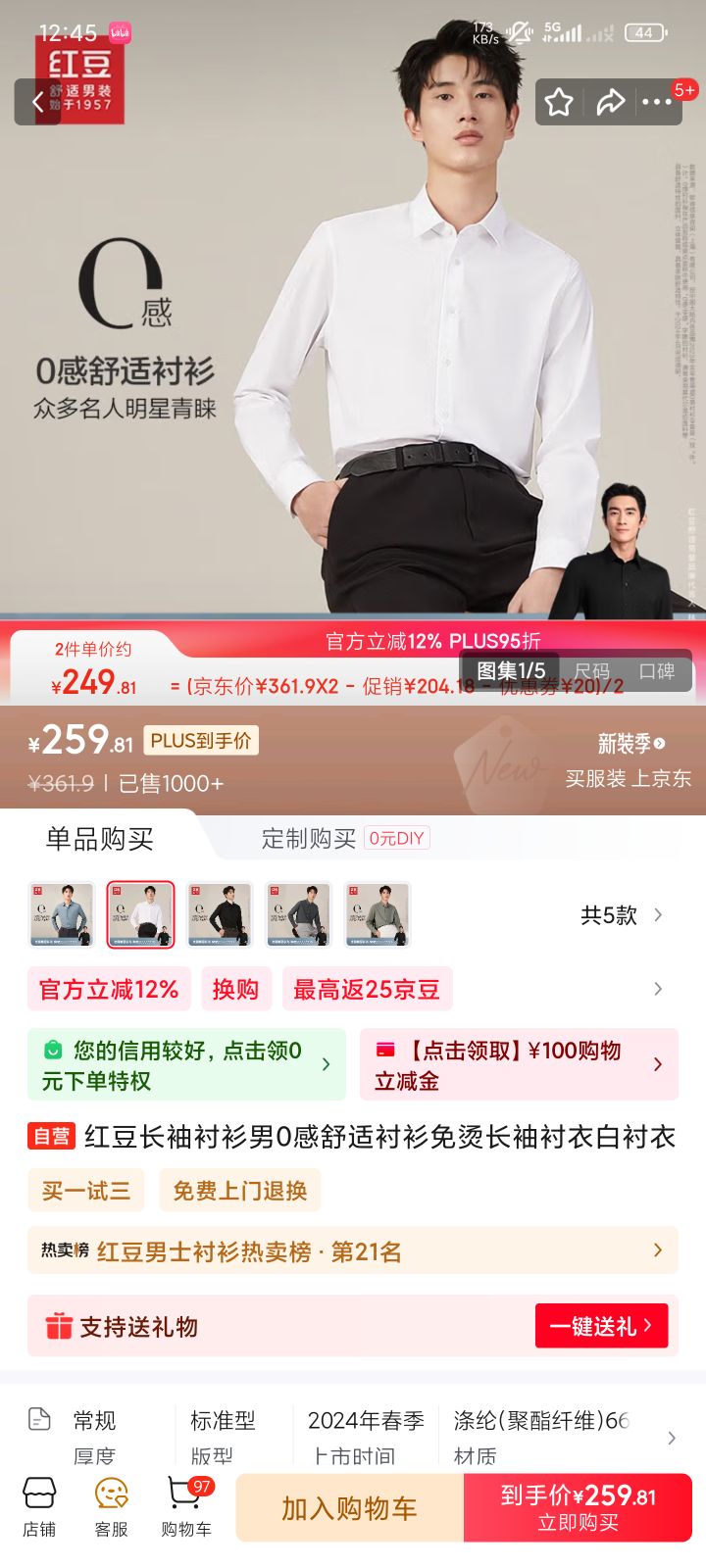Select the black shirt color thumbnail

[x=220, y=914]
